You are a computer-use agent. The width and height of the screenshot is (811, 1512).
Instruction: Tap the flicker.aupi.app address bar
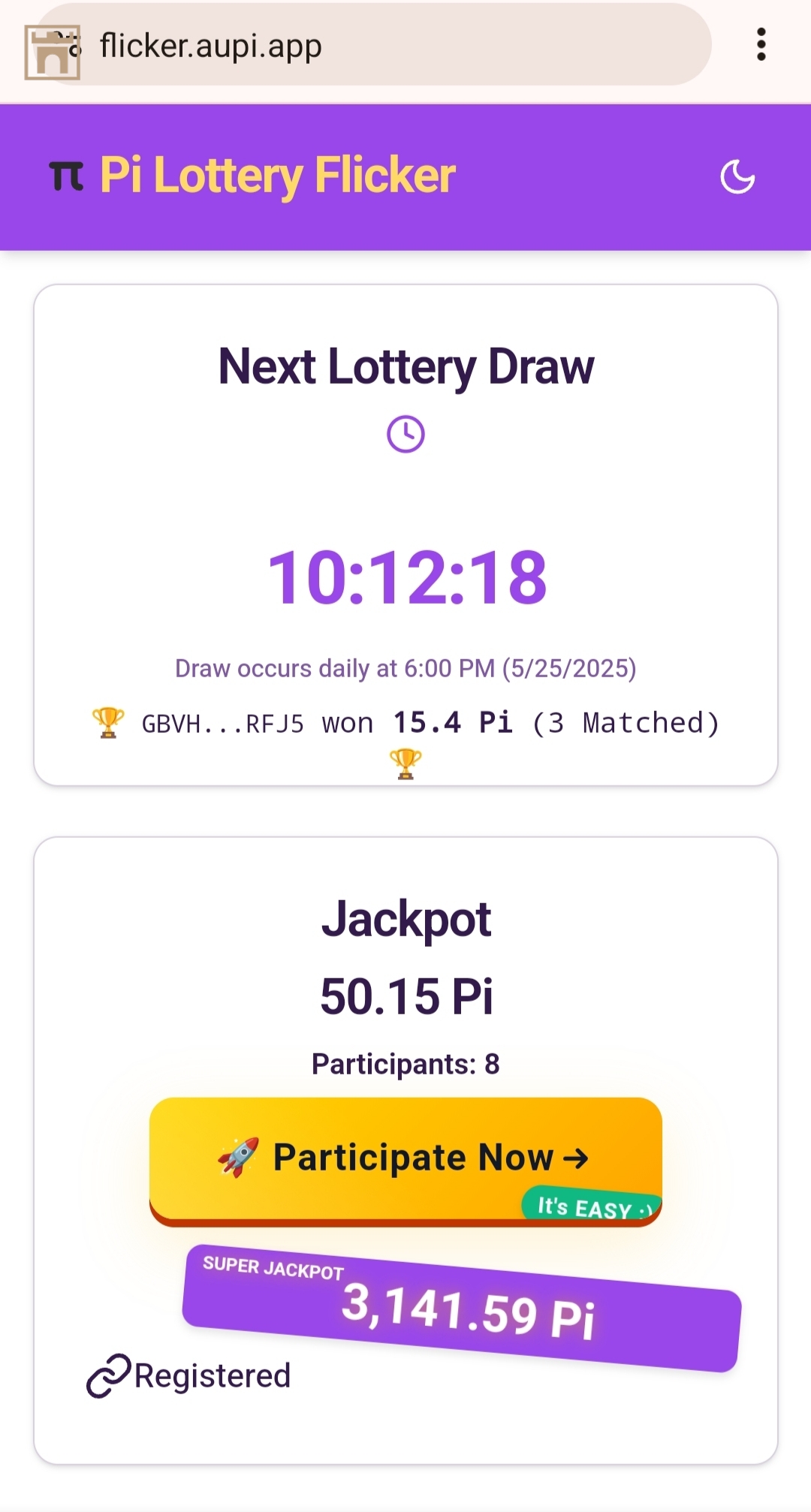pos(375,45)
